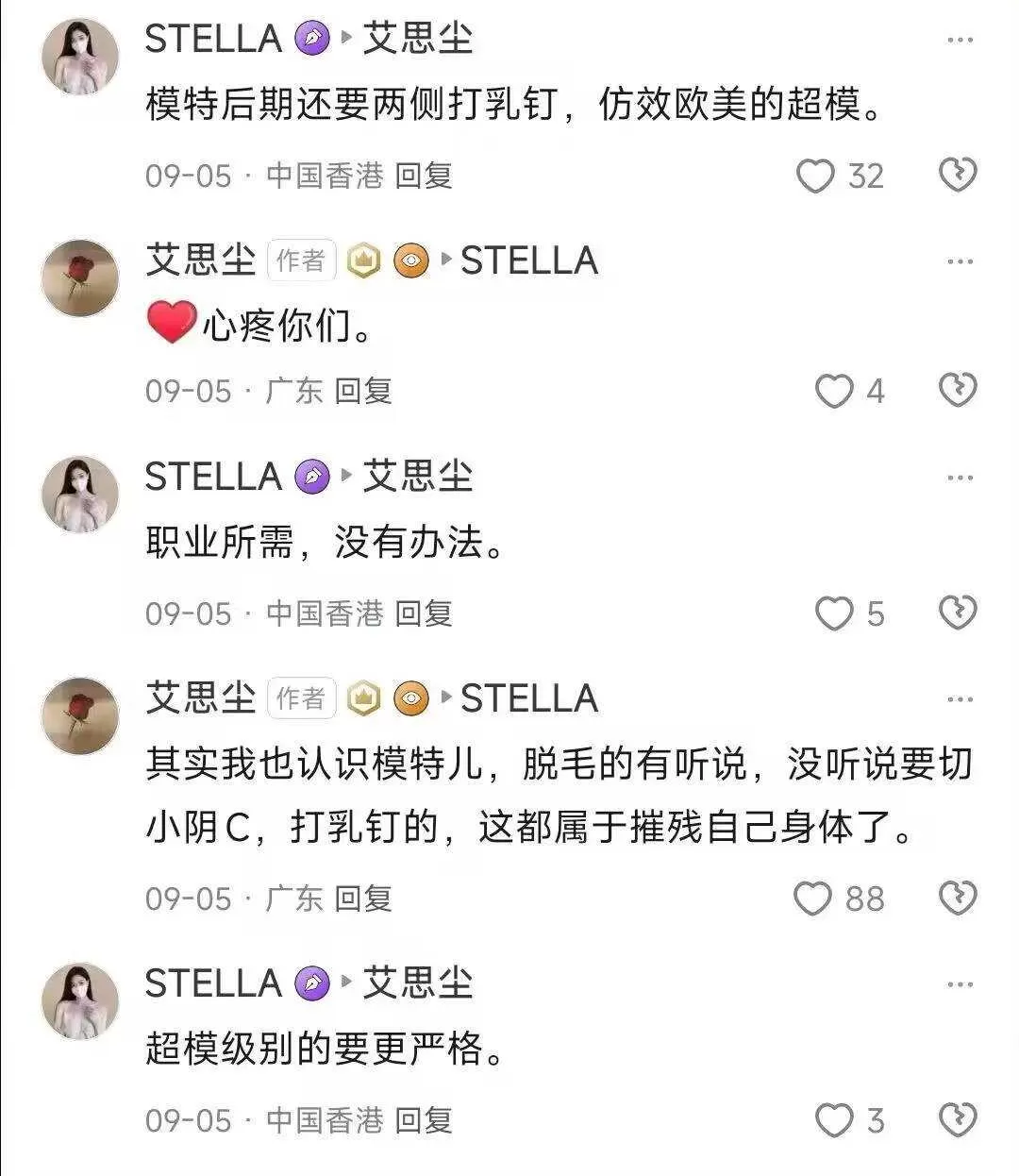Tap 回复 under the first comment
This screenshot has width=1019, height=1176.
426,175
